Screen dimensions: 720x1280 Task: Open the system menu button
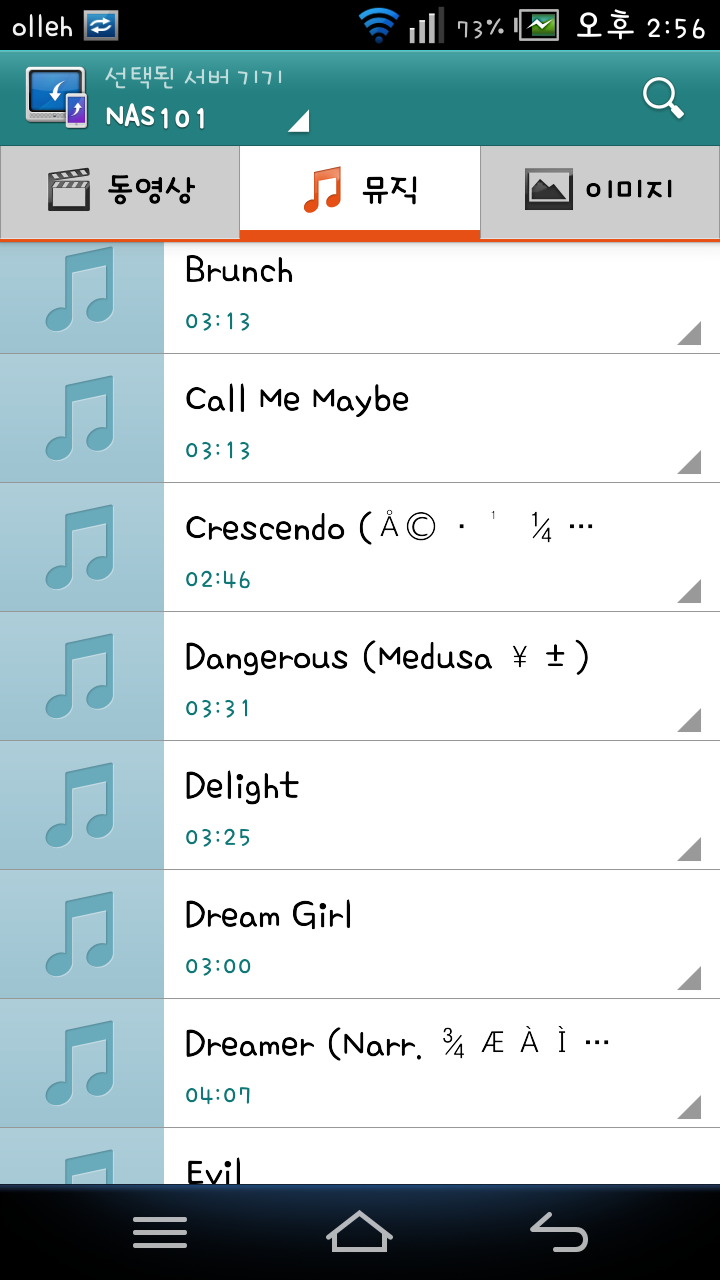(160, 1232)
